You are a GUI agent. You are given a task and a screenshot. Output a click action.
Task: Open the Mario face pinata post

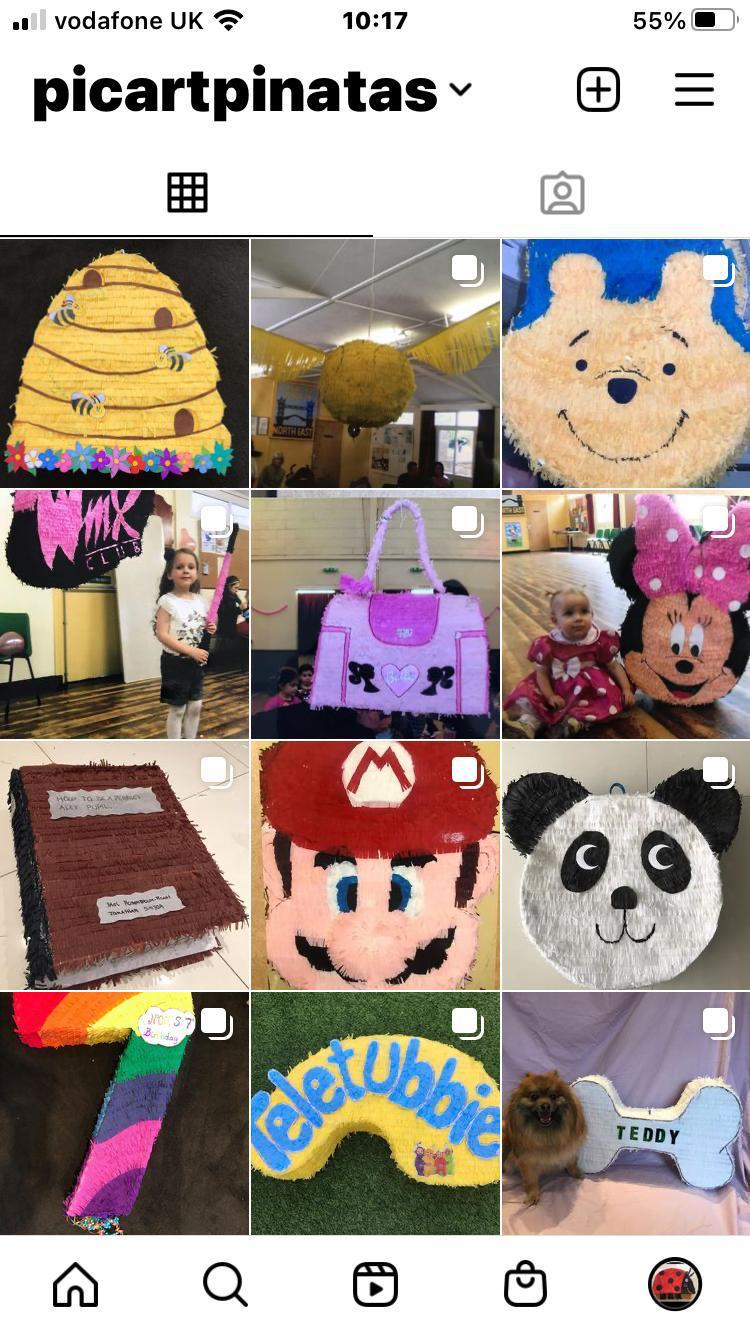(x=375, y=865)
